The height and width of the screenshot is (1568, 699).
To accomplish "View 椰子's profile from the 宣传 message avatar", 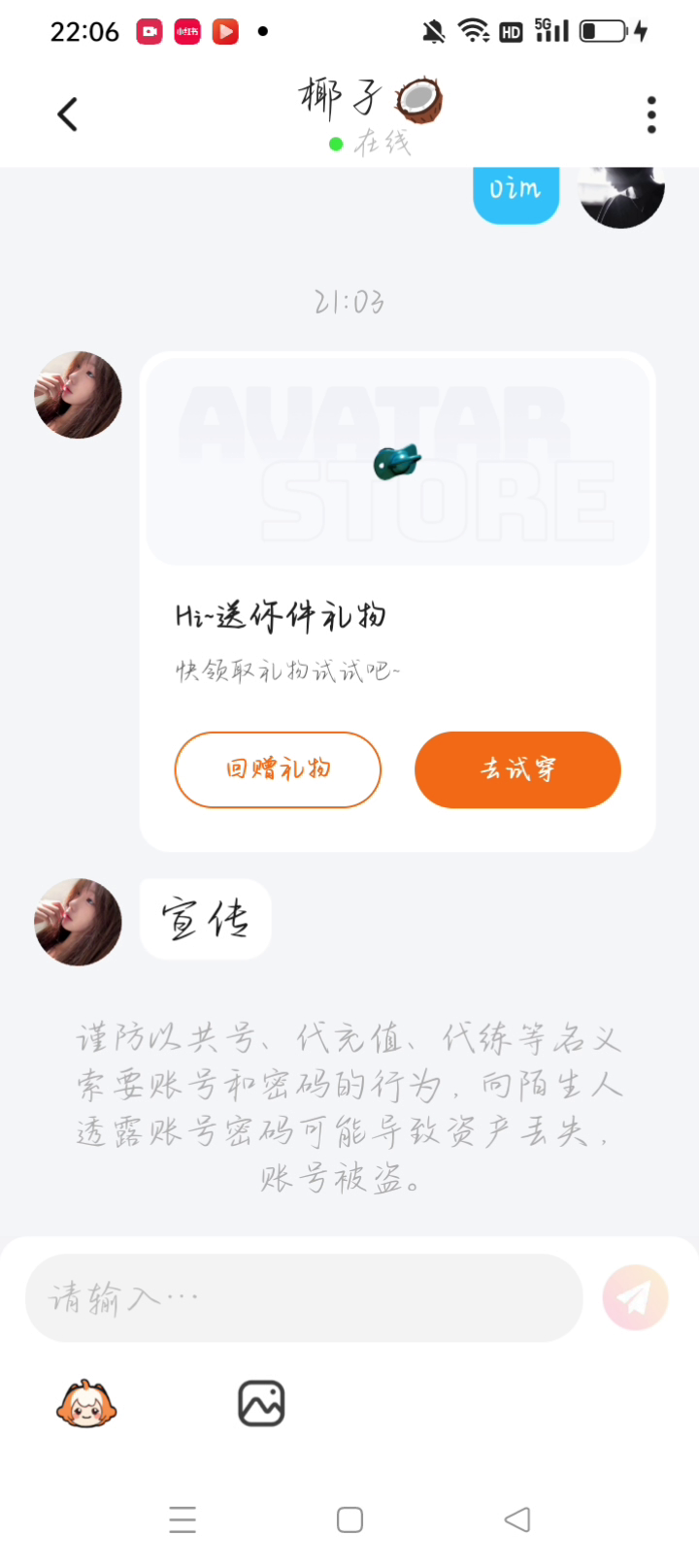I will tap(78, 922).
